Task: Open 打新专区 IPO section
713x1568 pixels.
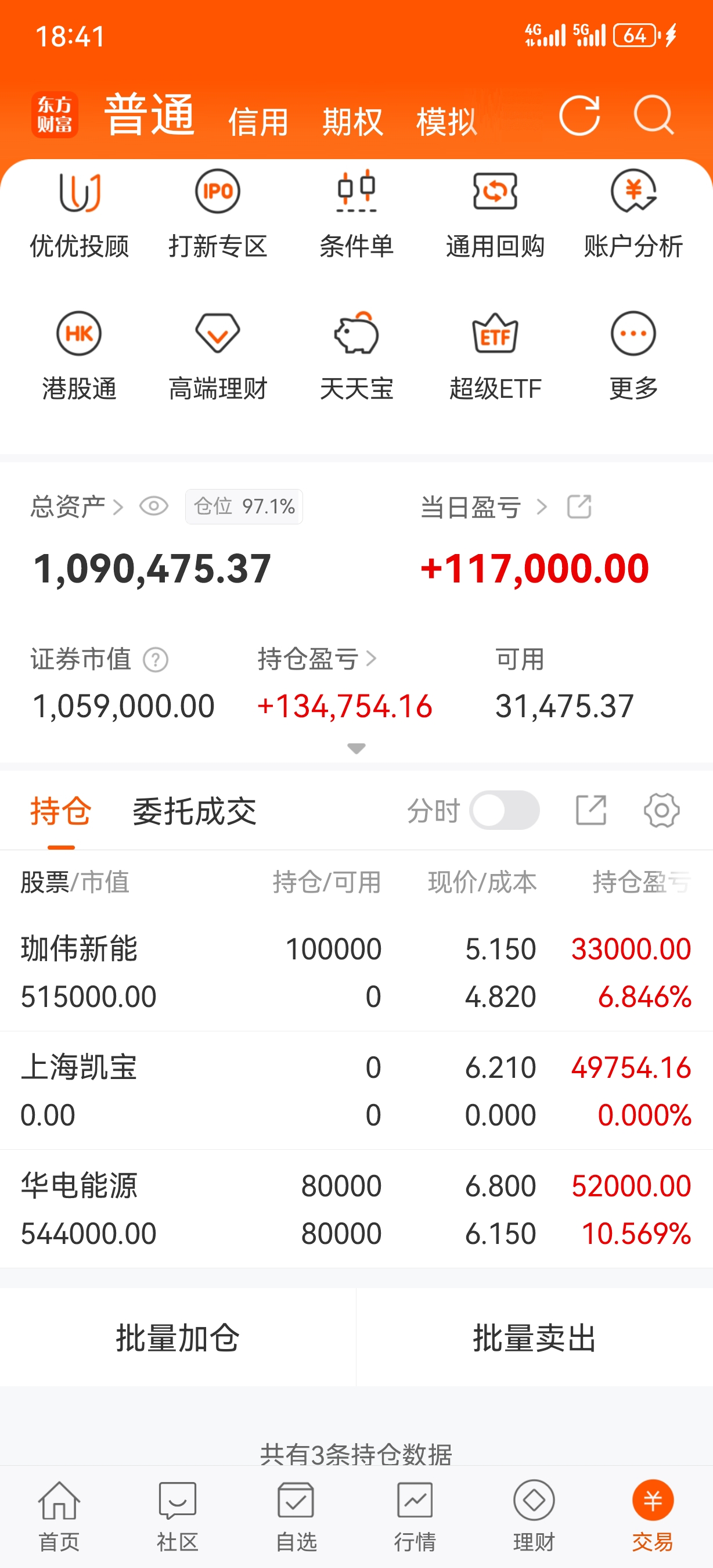Action: (x=218, y=214)
